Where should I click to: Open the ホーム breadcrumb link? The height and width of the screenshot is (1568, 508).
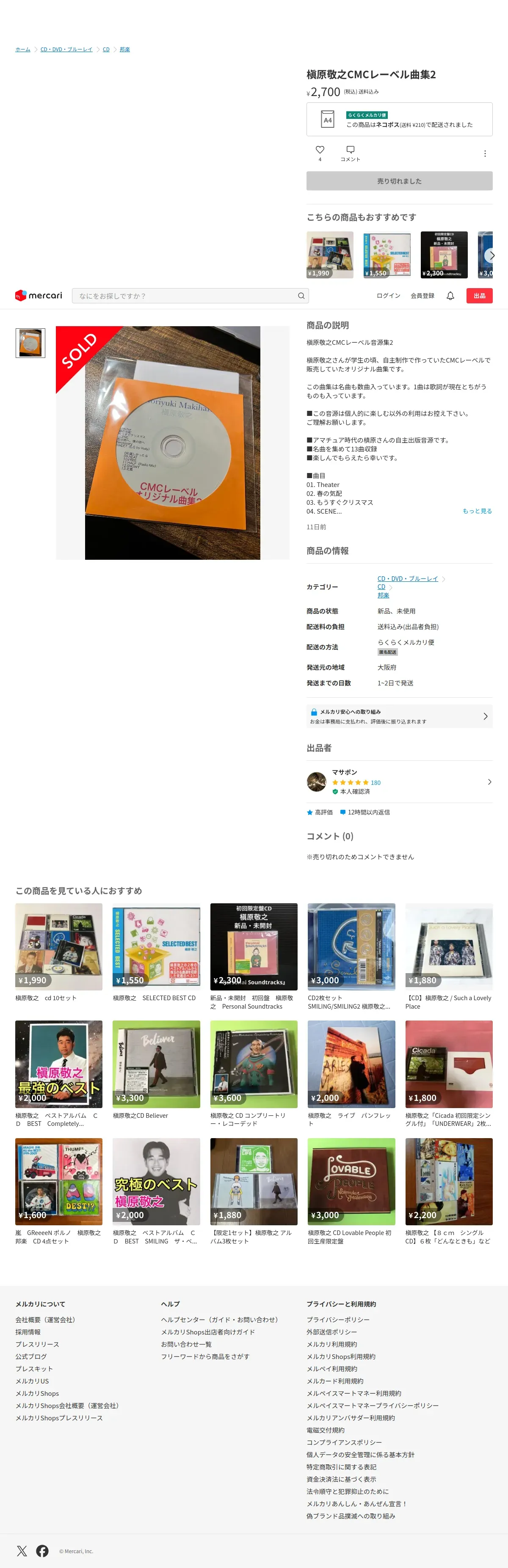(x=22, y=50)
